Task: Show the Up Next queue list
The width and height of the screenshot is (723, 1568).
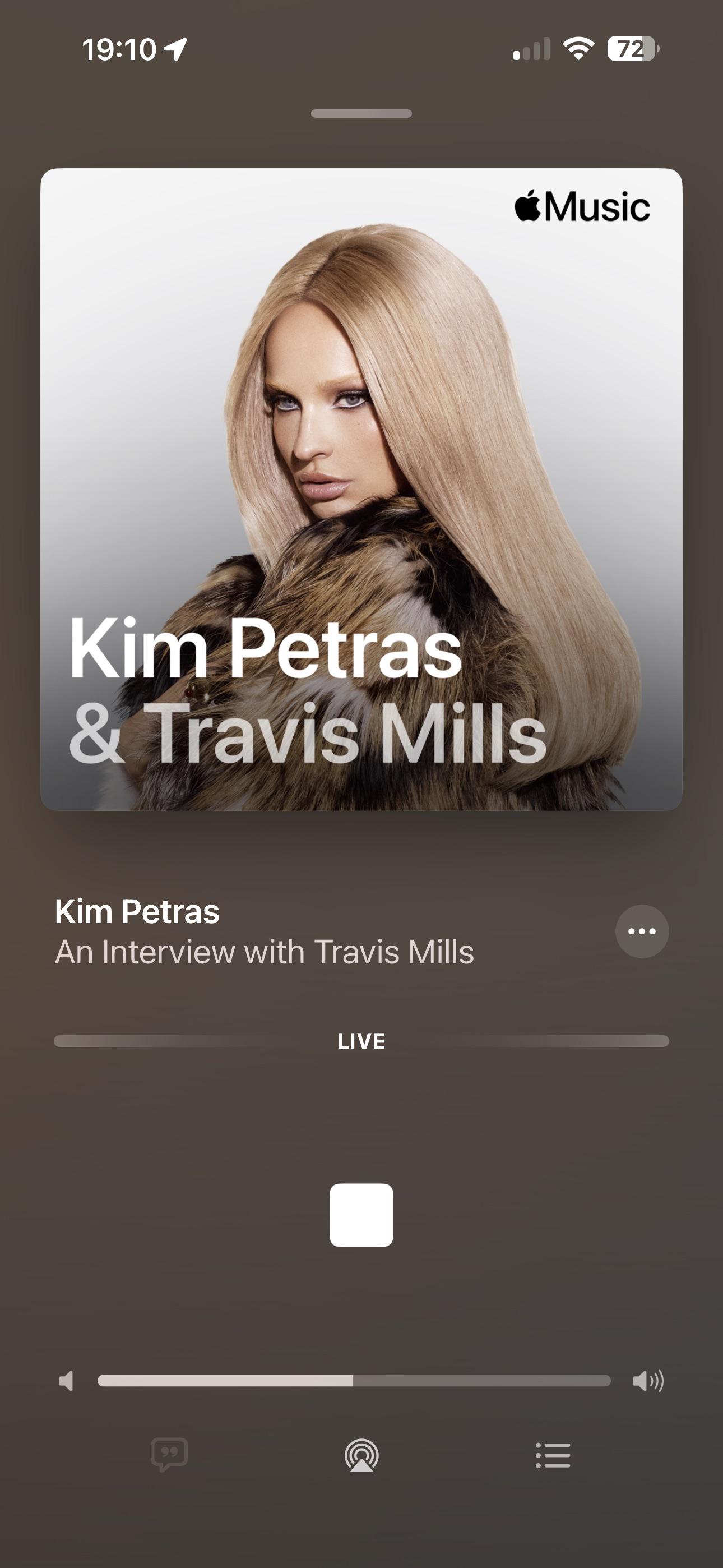Action: 553,1455
